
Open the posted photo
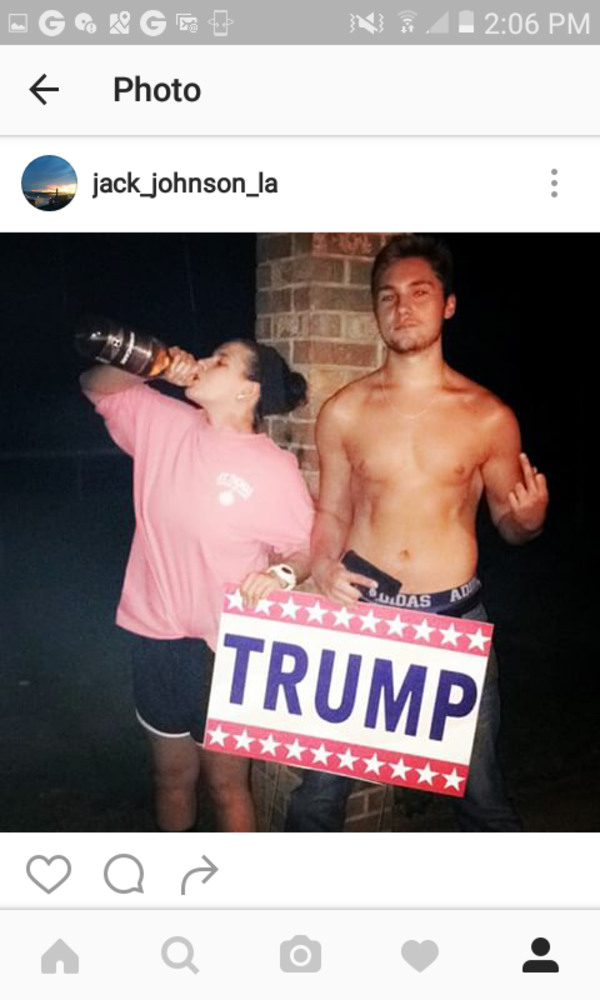point(300,532)
